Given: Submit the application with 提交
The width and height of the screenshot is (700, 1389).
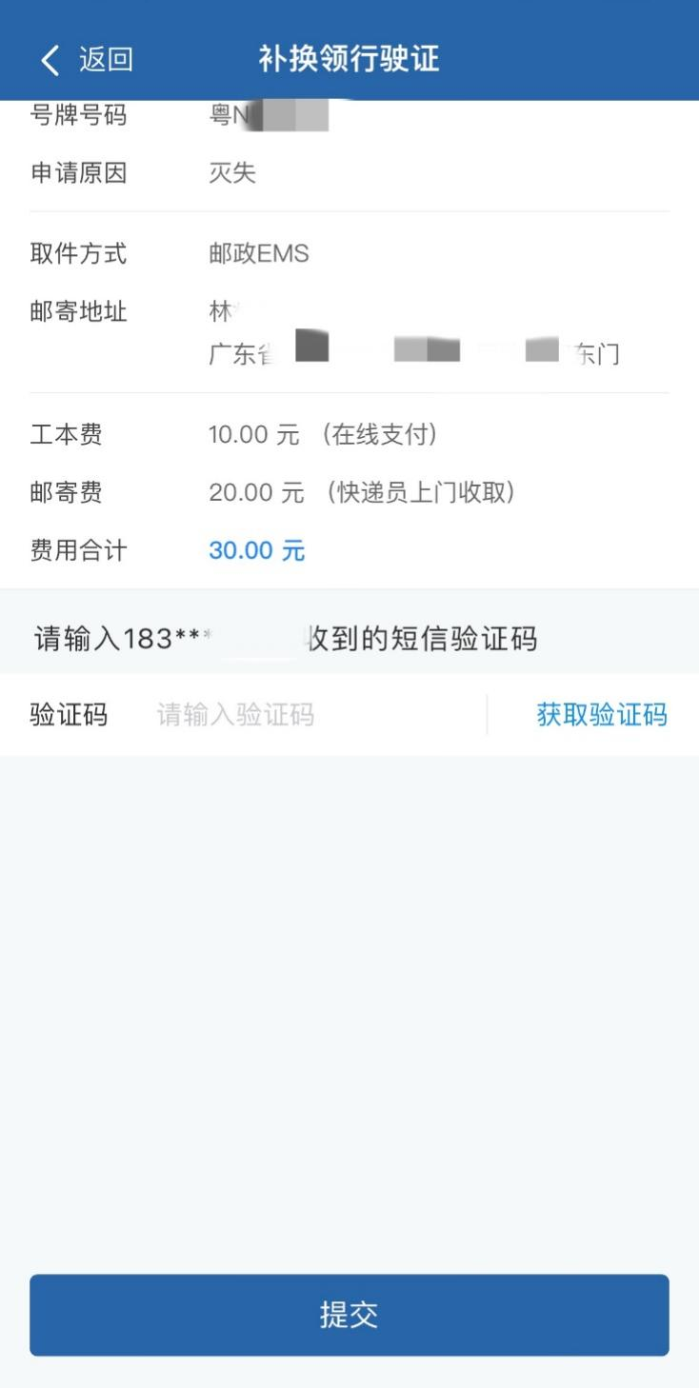Looking at the screenshot, I should [x=349, y=1315].
